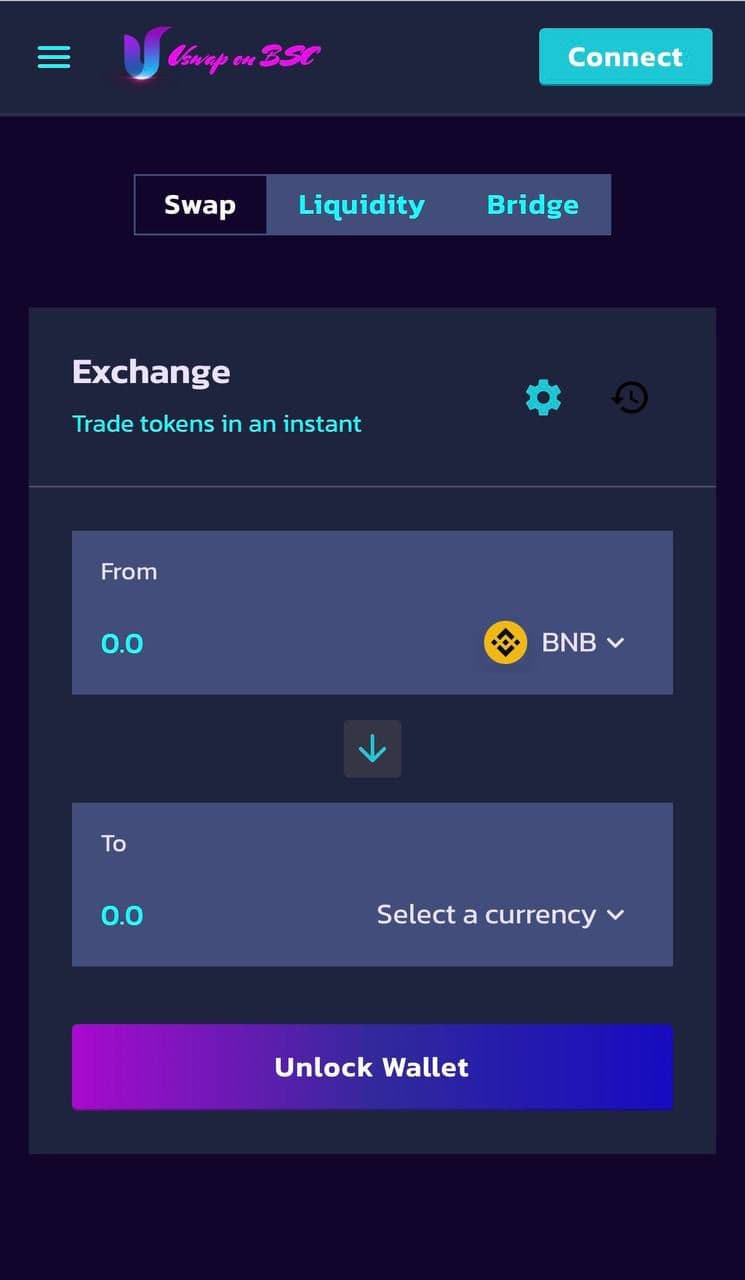This screenshot has height=1280, width=745.
Task: Open exchange settings gear
Action: 543,398
